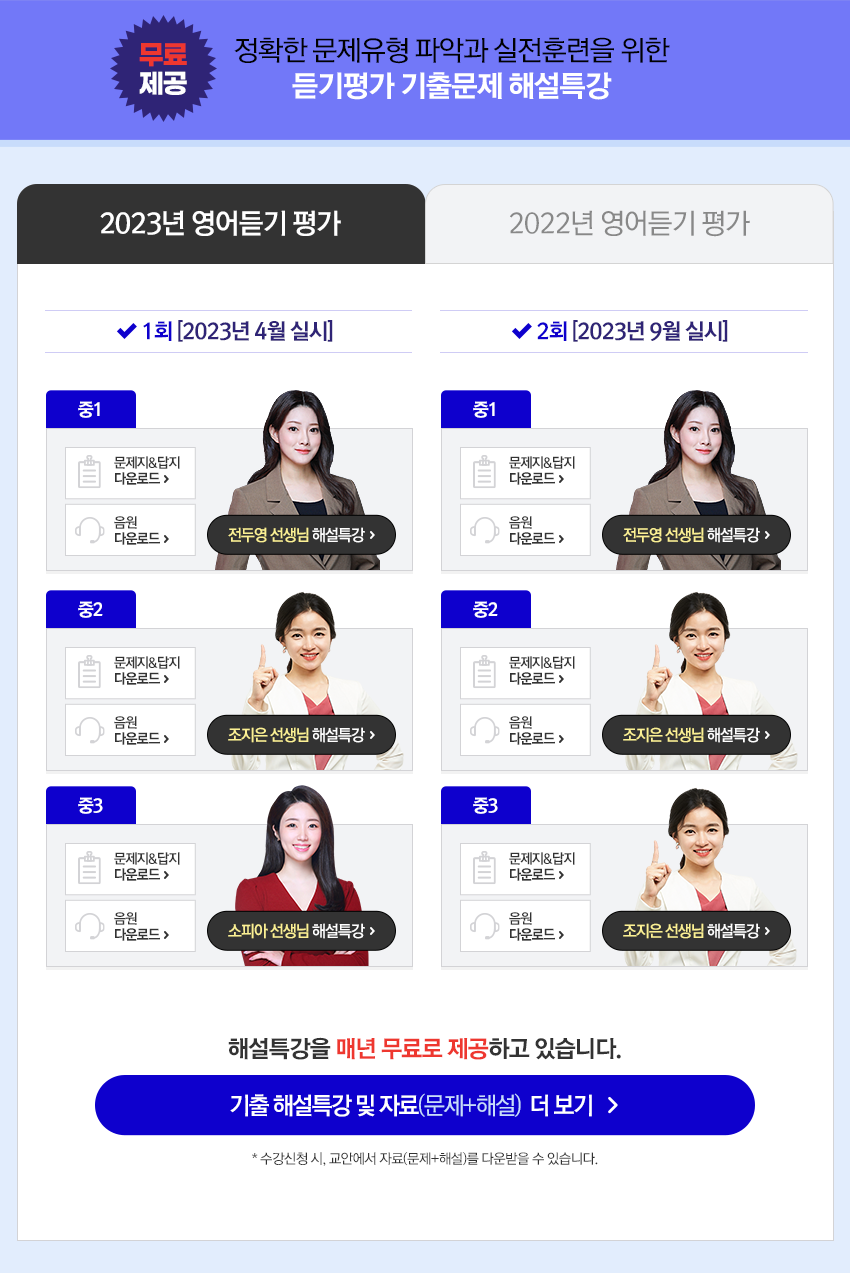Viewport: 850px width, 1273px height.
Task: Download 2회 중1 문제지&답지
Action: click(x=525, y=472)
